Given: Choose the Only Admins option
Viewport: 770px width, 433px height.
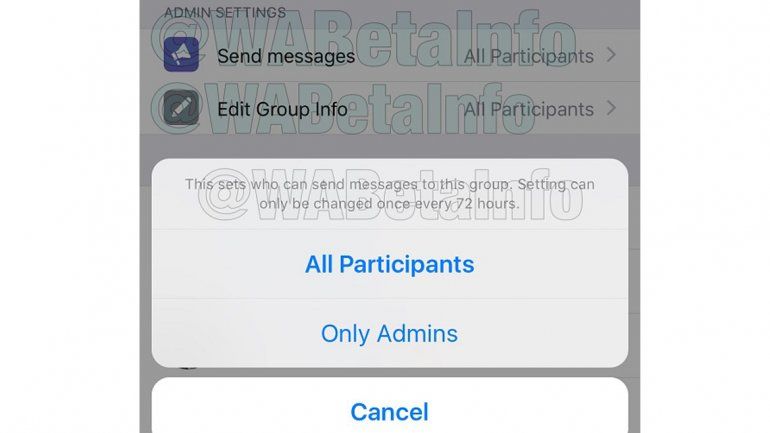Looking at the screenshot, I should tap(389, 333).
